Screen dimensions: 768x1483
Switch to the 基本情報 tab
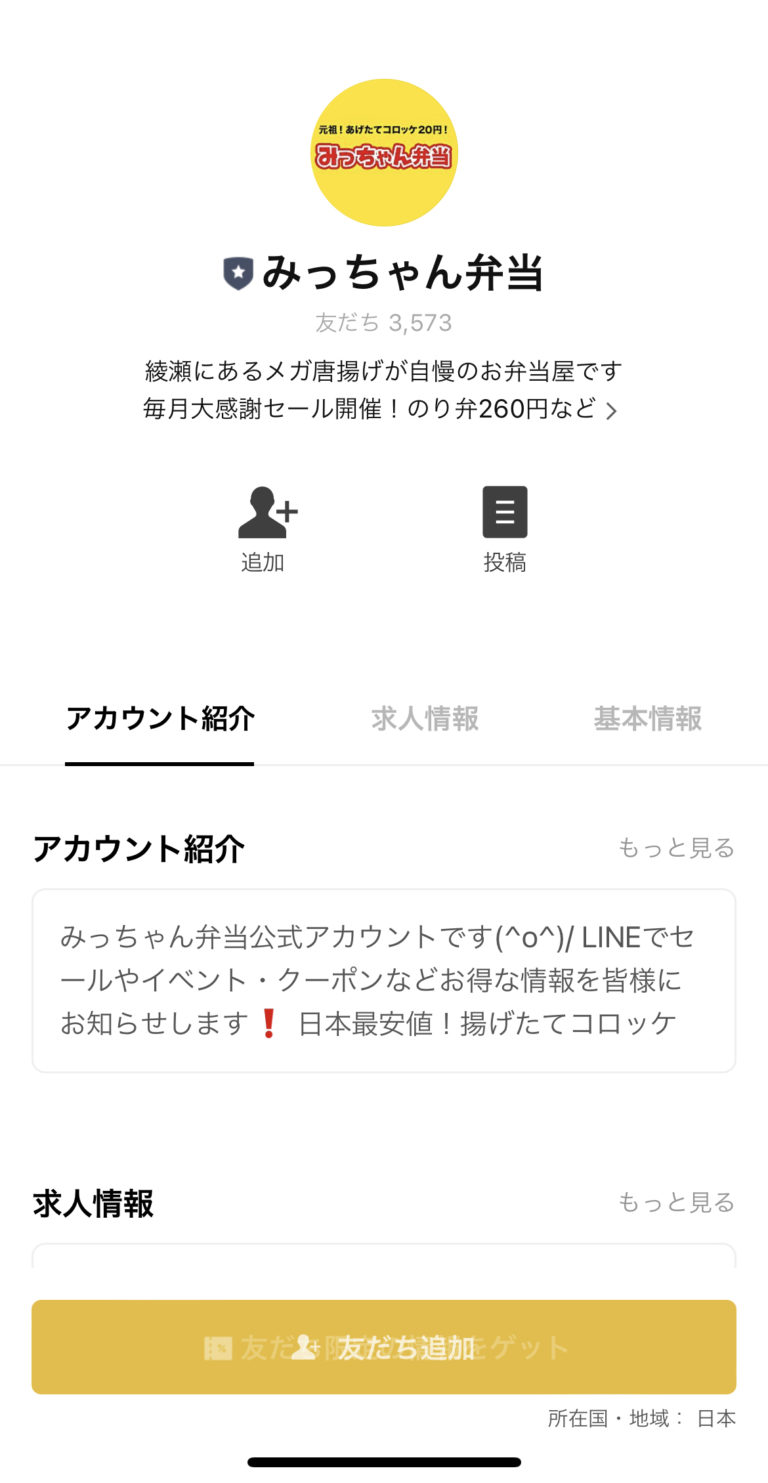coord(648,719)
